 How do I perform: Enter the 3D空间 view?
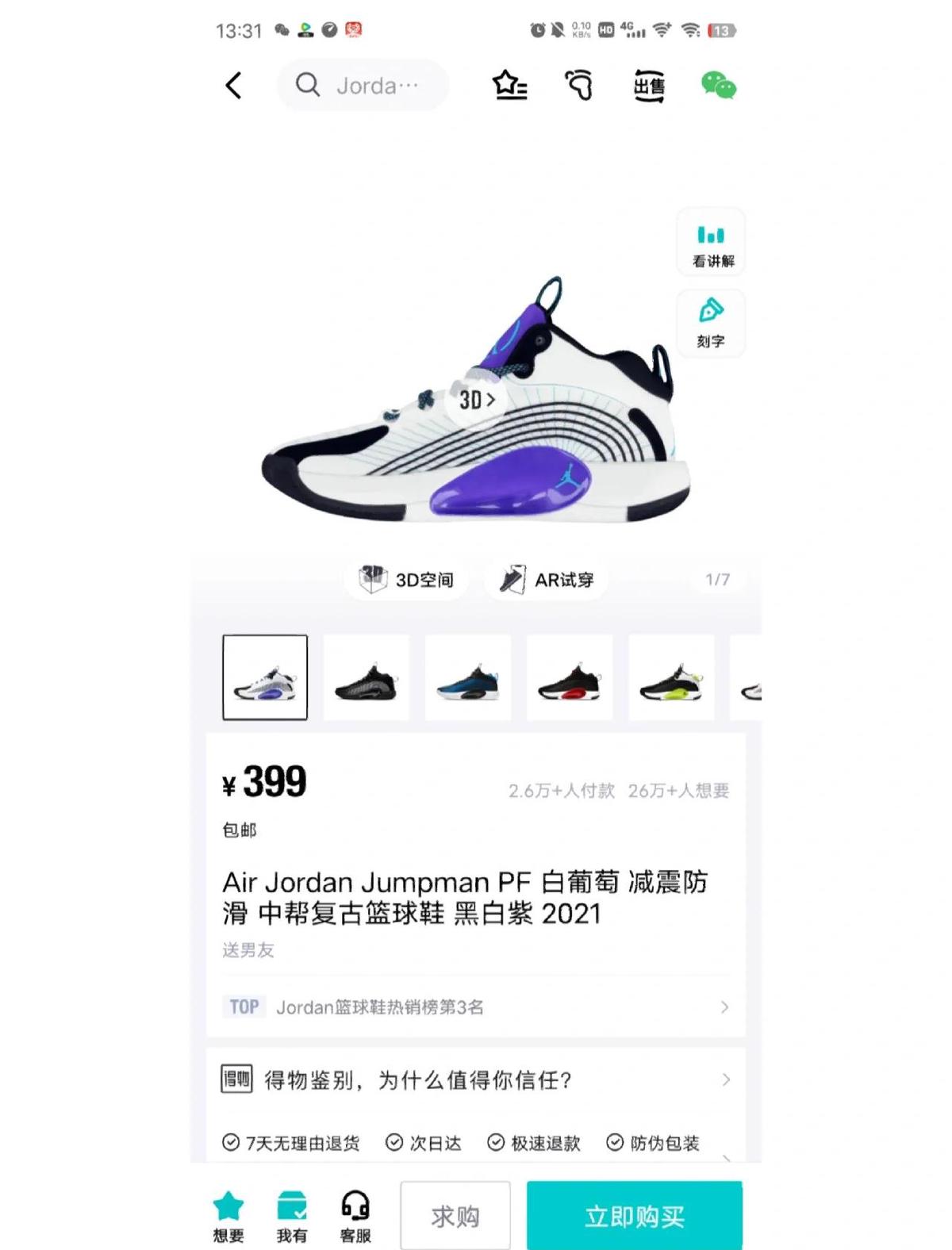(406, 580)
